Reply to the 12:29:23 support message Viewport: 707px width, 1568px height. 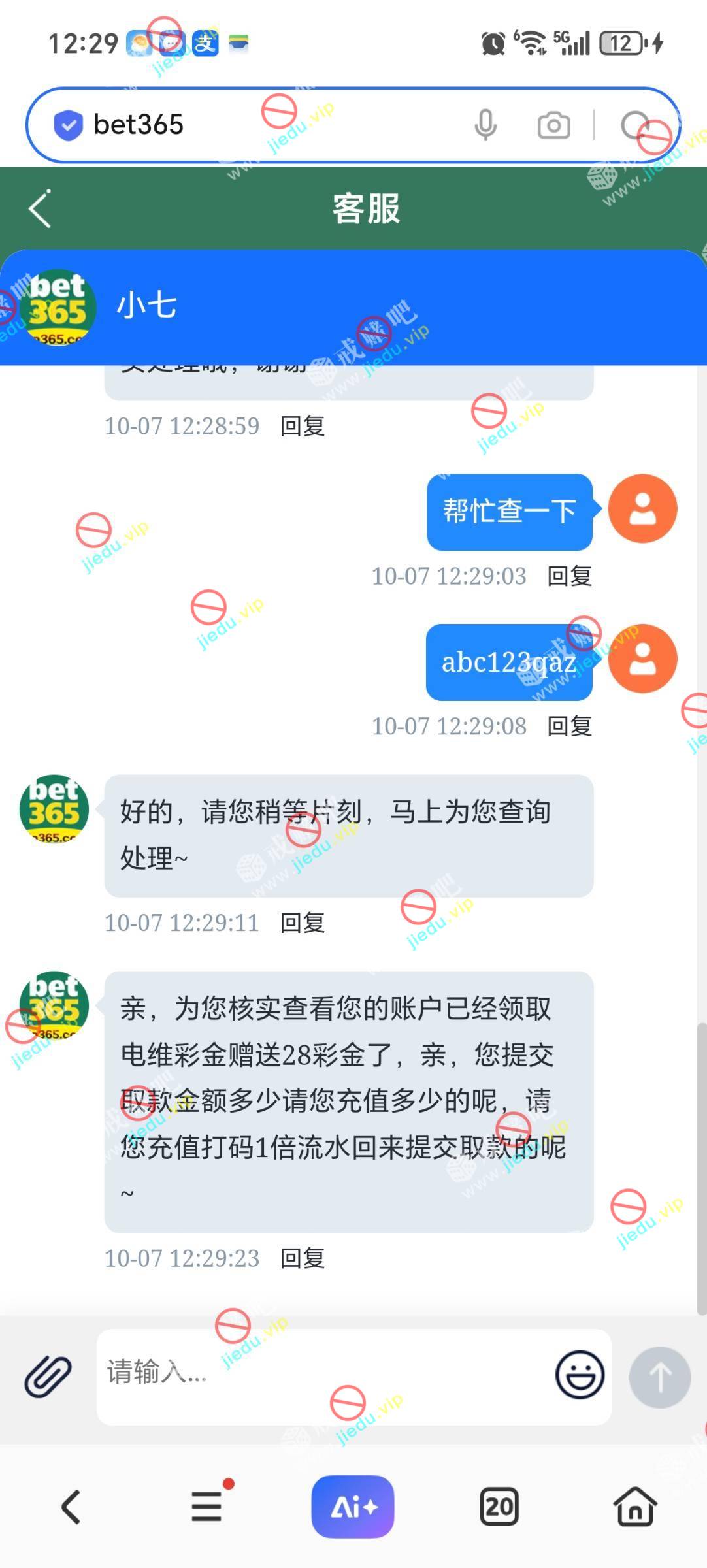point(303,1258)
